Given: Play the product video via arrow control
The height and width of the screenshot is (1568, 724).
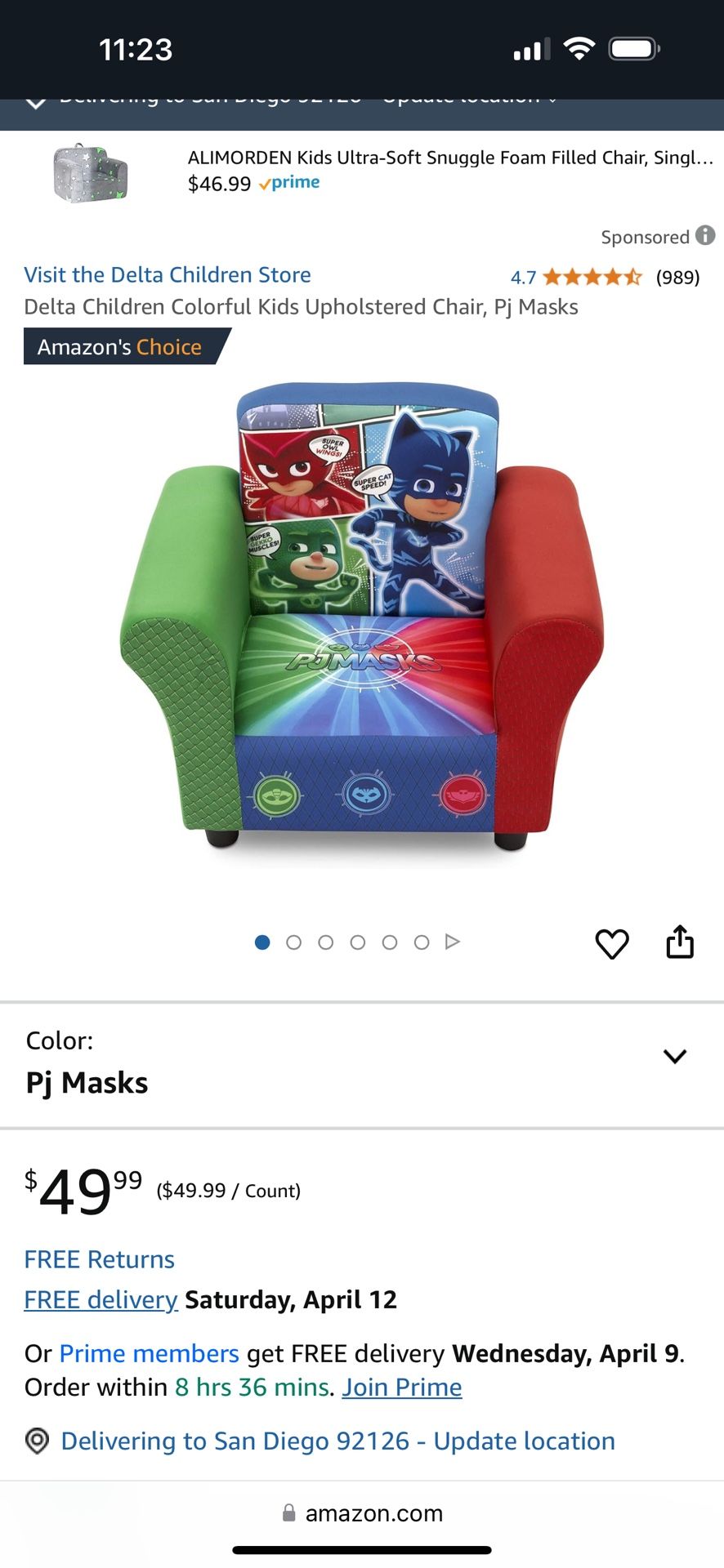Looking at the screenshot, I should (x=452, y=942).
